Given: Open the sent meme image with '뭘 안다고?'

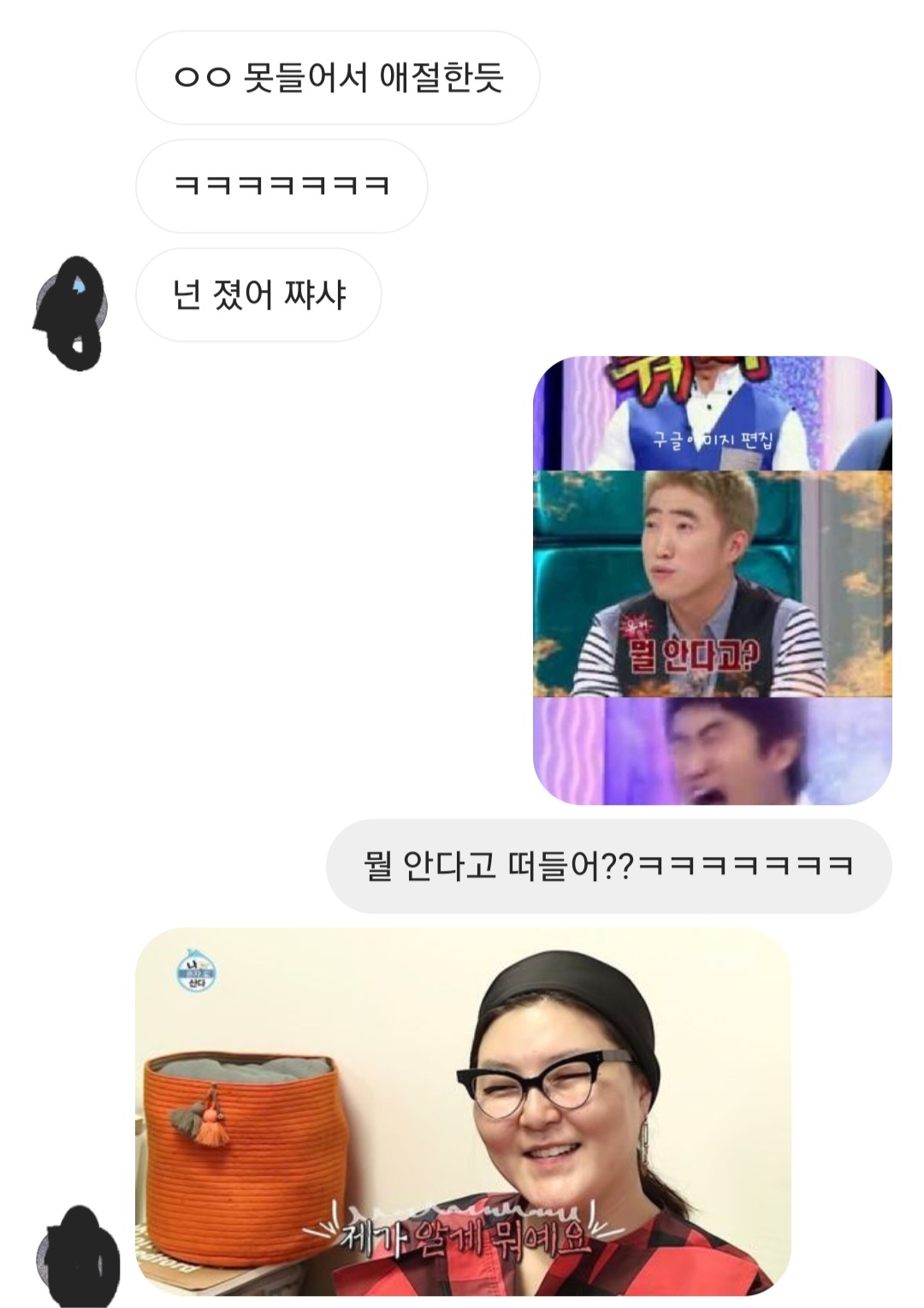Looking at the screenshot, I should (712, 580).
